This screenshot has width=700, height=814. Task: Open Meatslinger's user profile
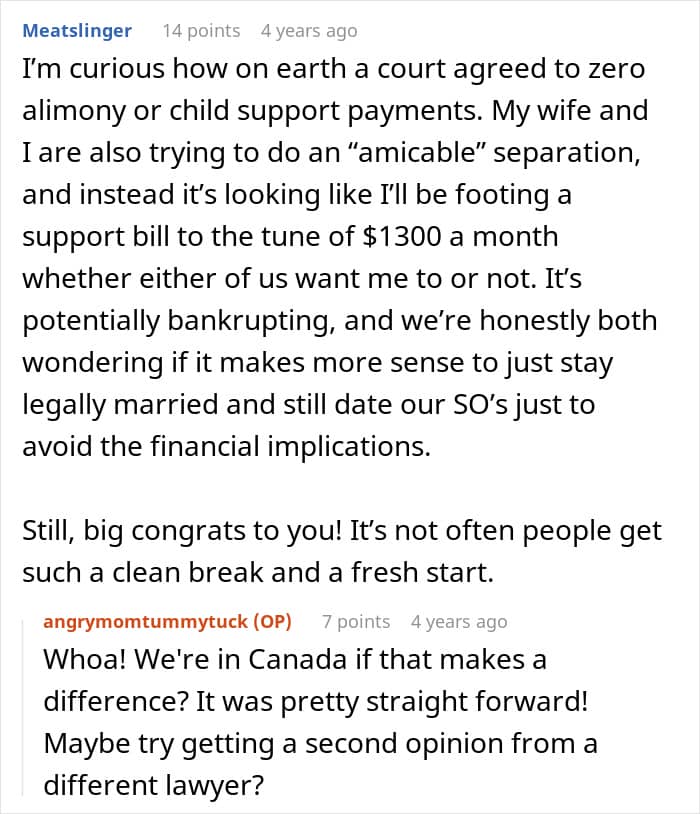pyautogui.click(x=77, y=31)
